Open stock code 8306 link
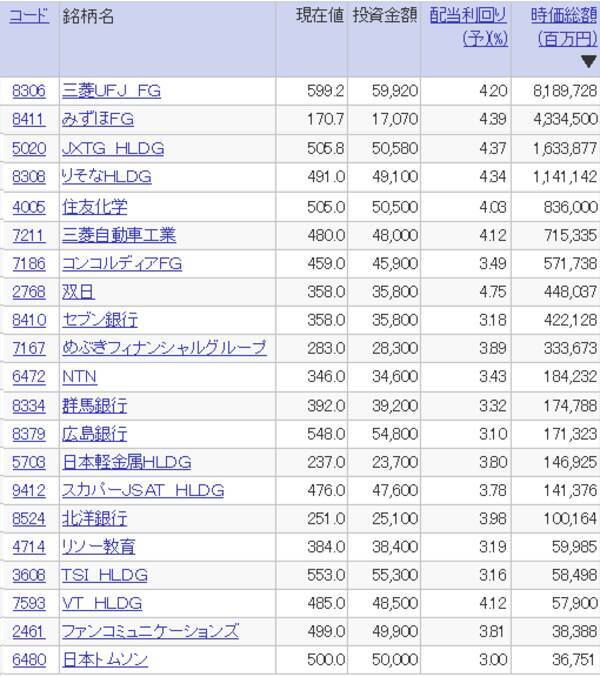This screenshot has height=677, width=600. click(x=29, y=91)
